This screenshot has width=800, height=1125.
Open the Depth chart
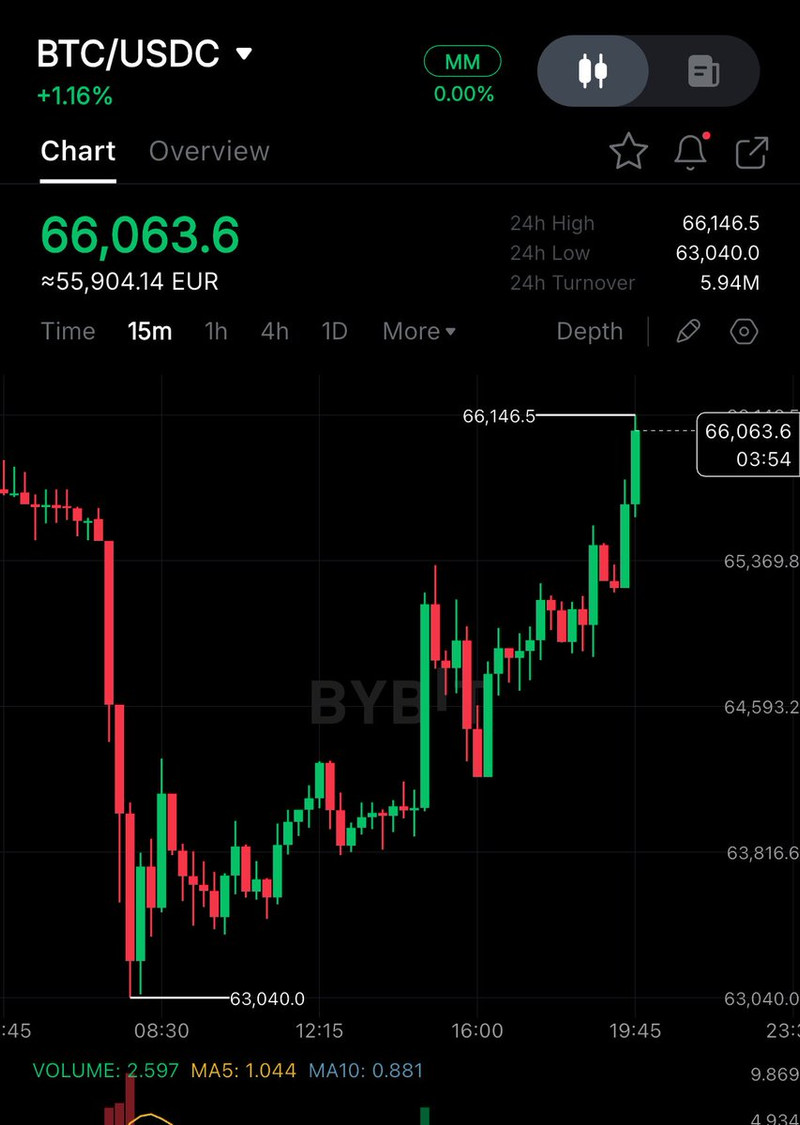(589, 331)
